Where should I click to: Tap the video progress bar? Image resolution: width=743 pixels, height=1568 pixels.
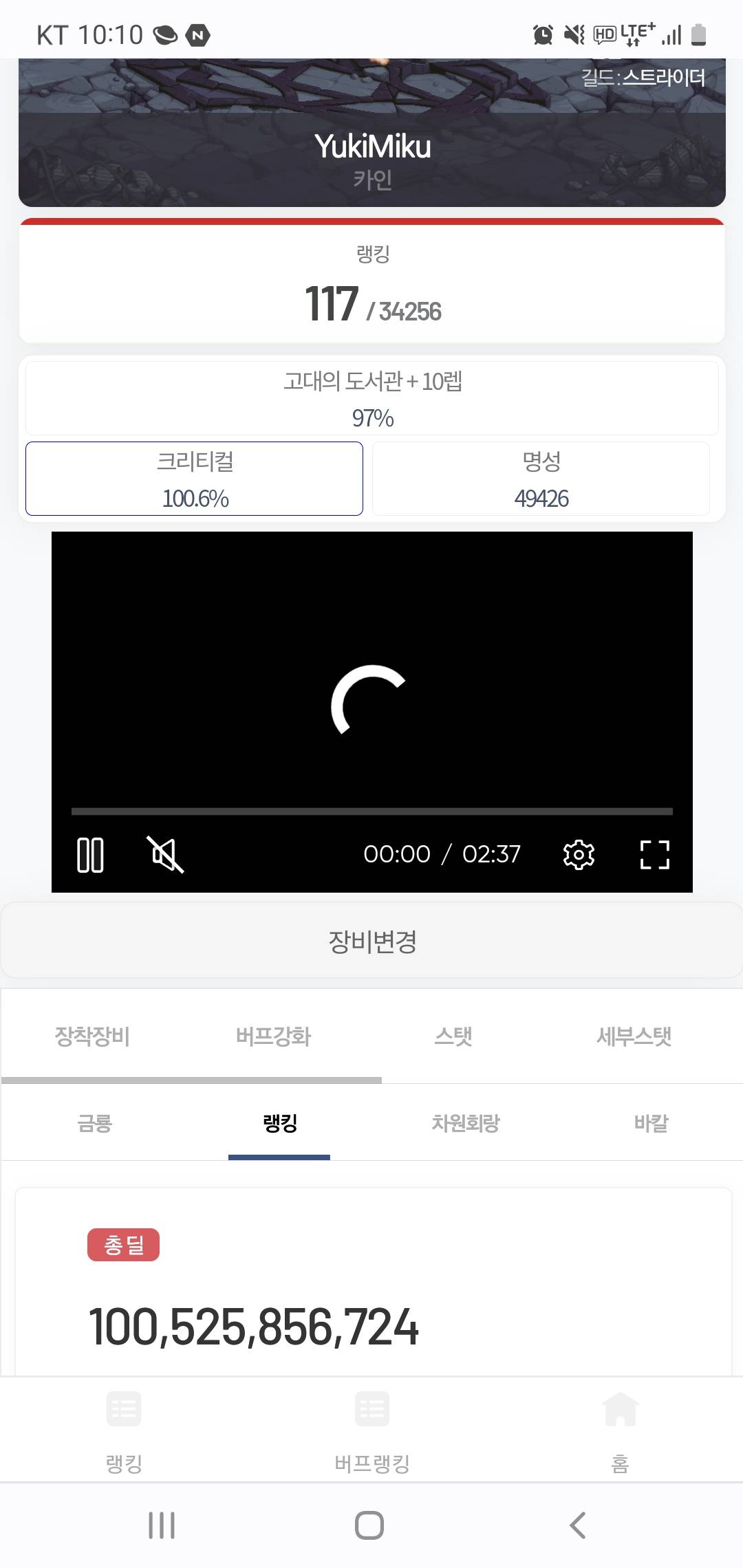[x=372, y=812]
